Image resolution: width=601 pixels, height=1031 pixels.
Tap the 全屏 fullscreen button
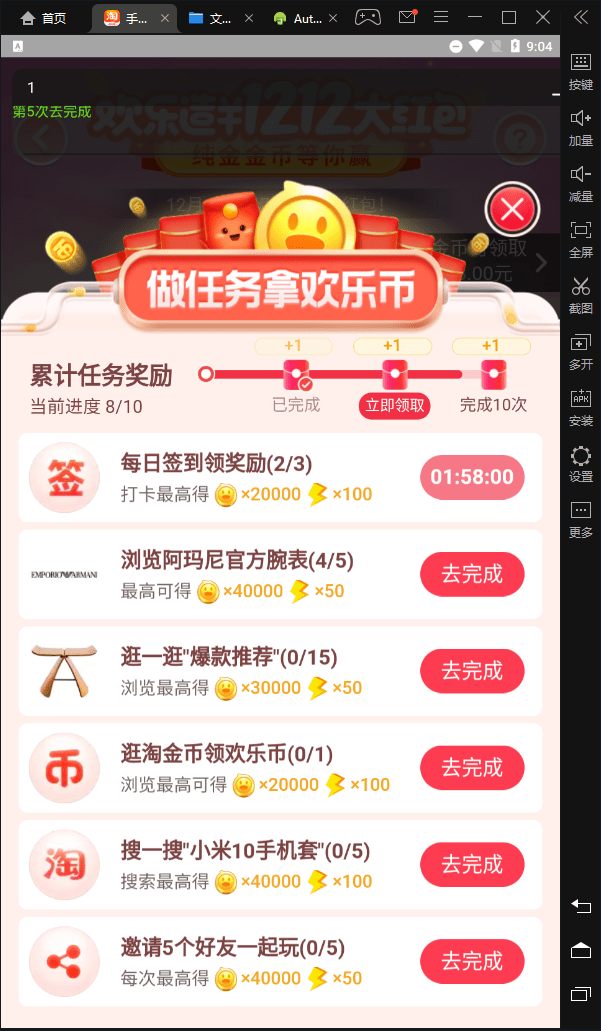[581, 239]
